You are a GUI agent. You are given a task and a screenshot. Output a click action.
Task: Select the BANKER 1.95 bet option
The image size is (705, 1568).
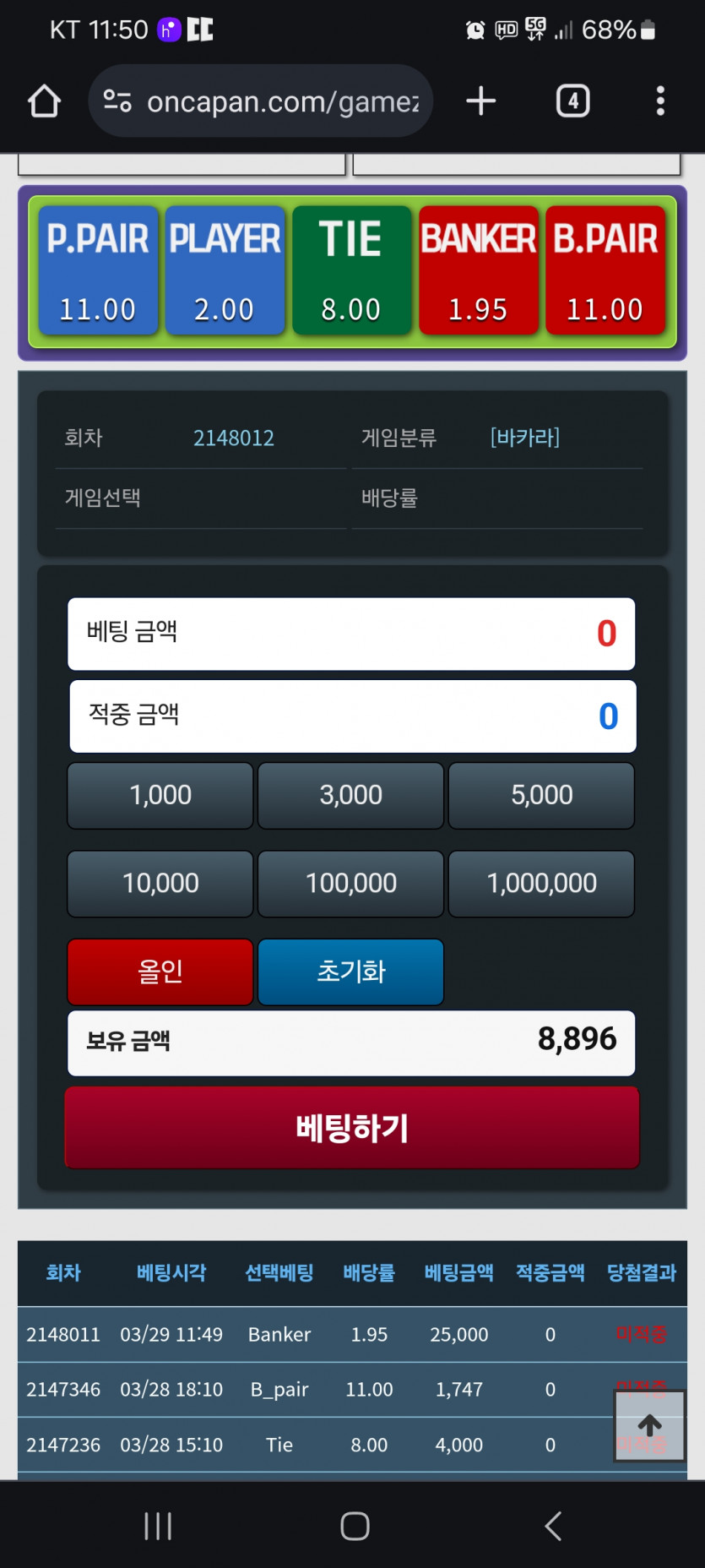point(478,270)
